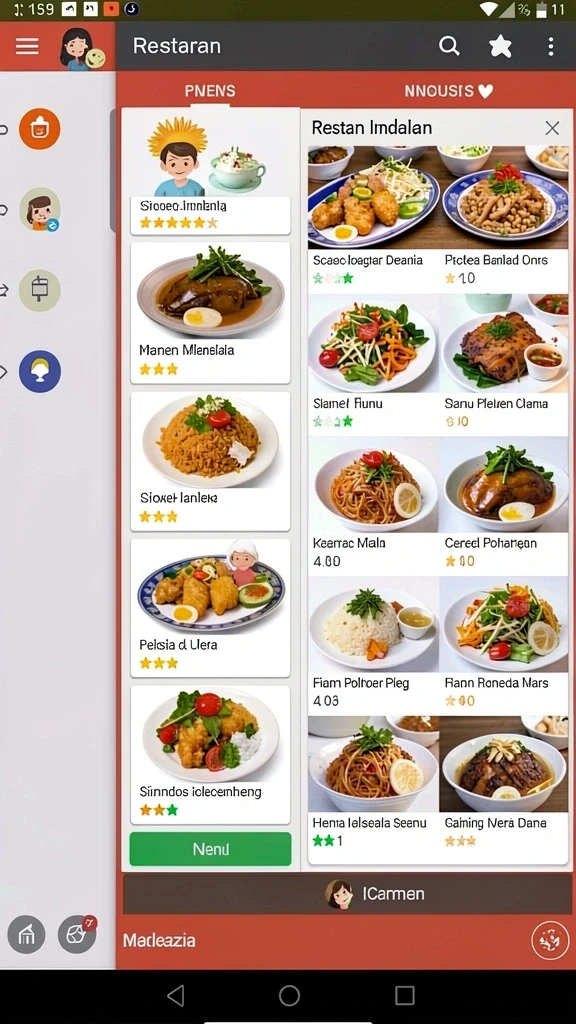Open the Peksia d Ulera card
Image resolution: width=576 pixels, height=1024 pixels.
pos(210,608)
